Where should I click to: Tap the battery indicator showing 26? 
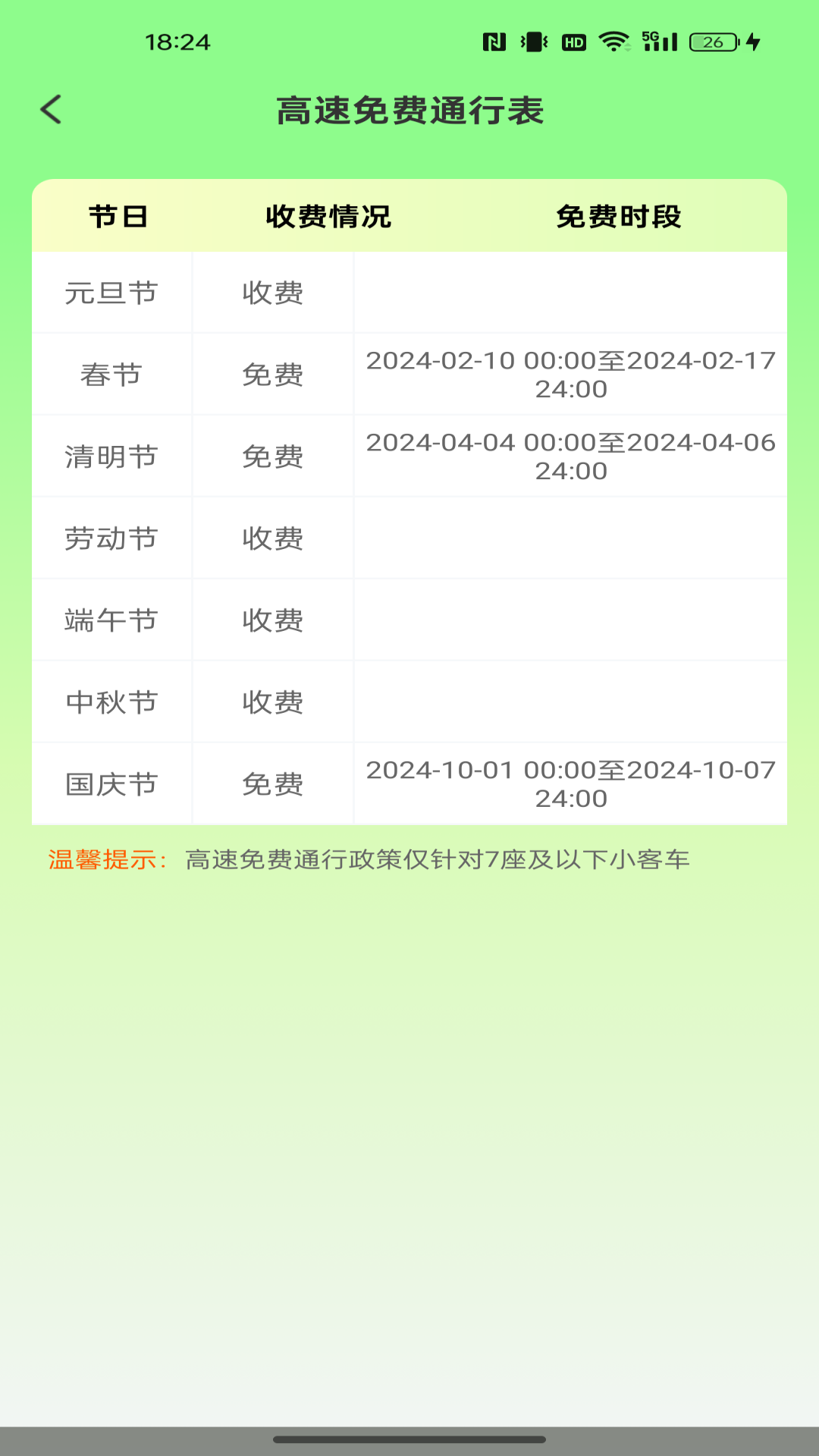(713, 42)
